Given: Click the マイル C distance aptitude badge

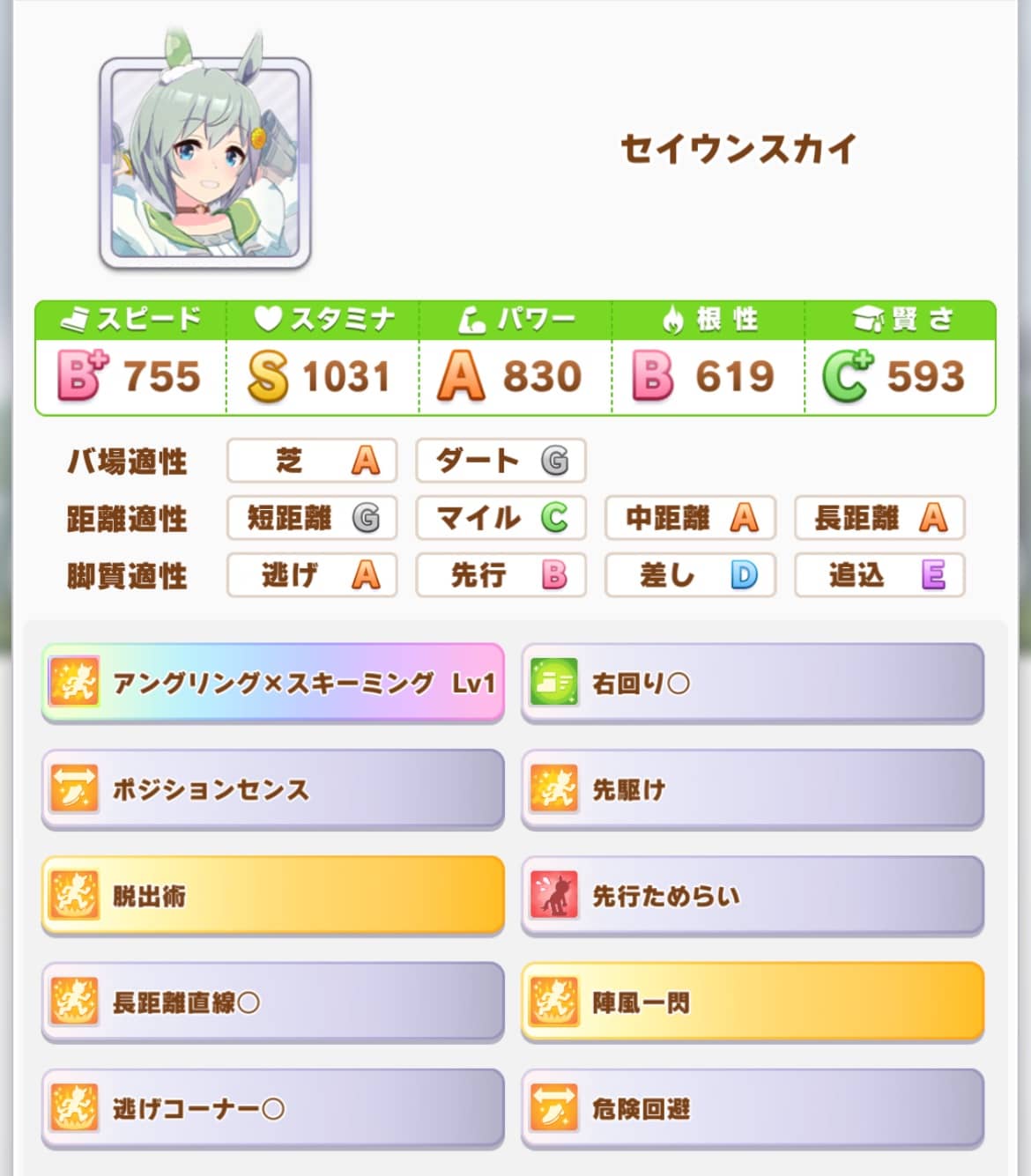Looking at the screenshot, I should click(500, 519).
